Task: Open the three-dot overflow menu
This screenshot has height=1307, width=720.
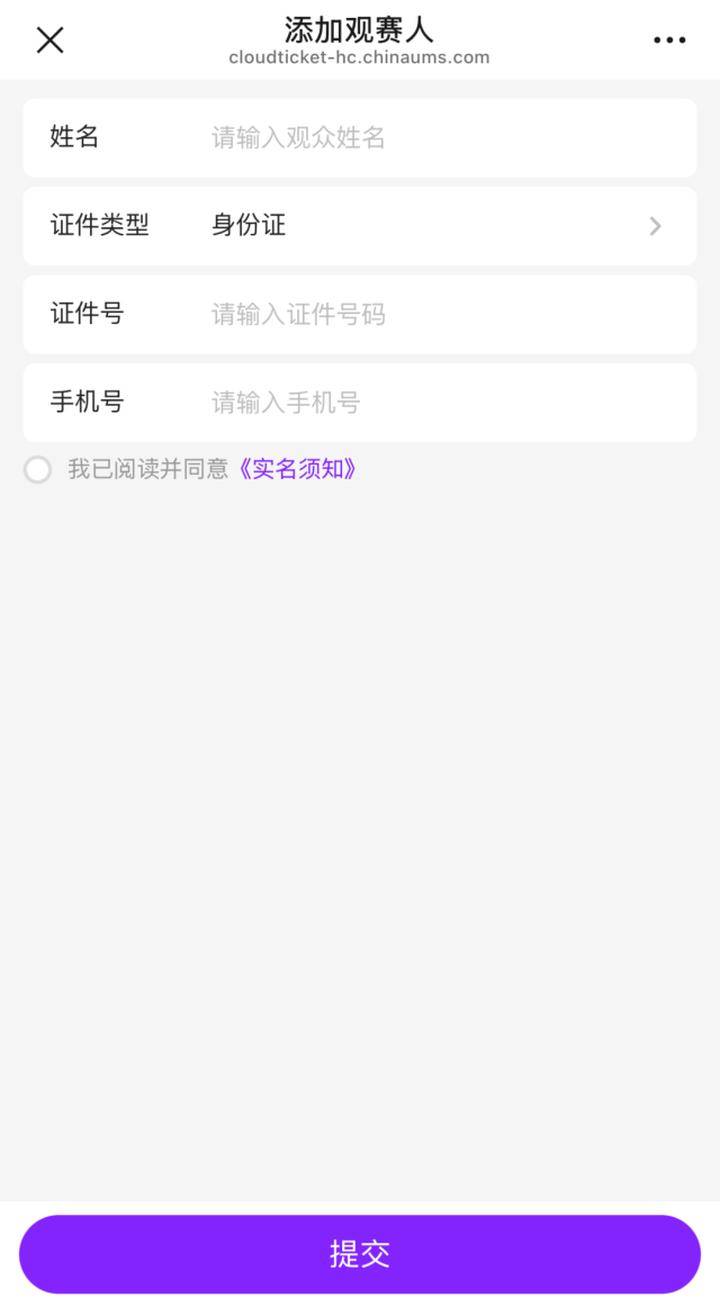Action: pyautogui.click(x=669, y=40)
